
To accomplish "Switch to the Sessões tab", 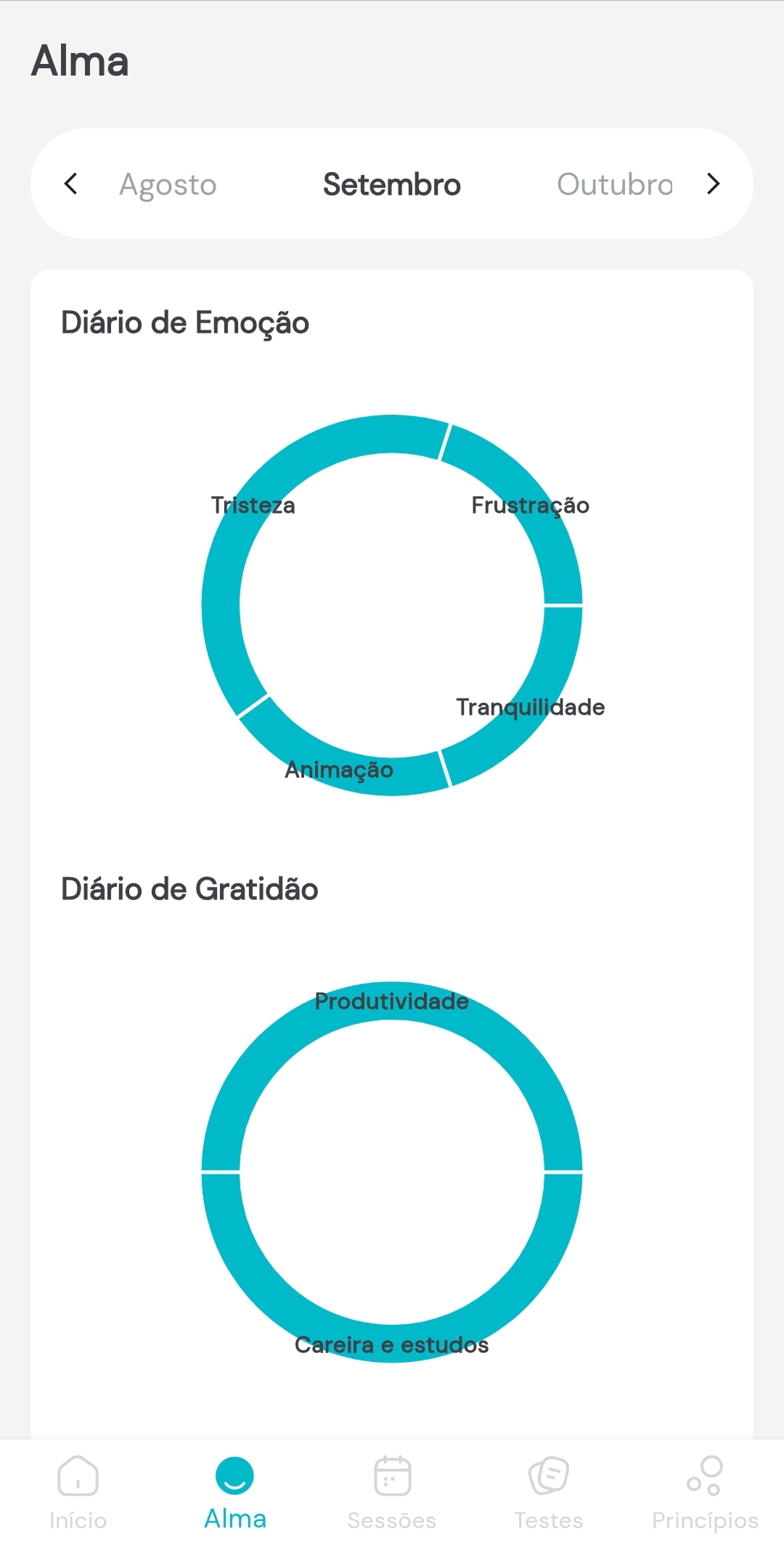I will 392,1493.
